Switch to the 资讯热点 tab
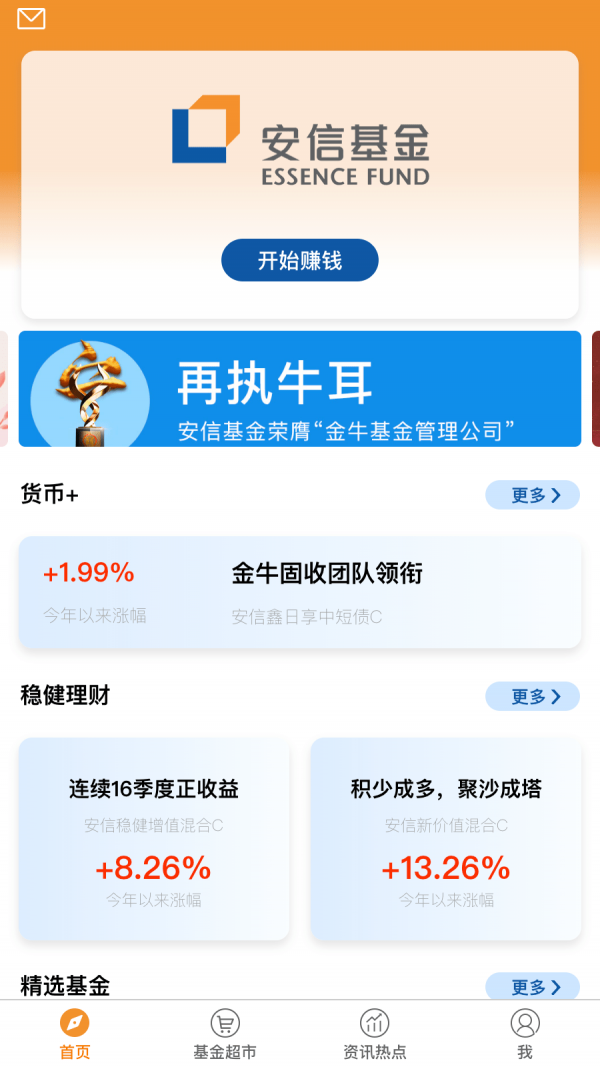The image size is (600, 1067). click(x=375, y=1034)
